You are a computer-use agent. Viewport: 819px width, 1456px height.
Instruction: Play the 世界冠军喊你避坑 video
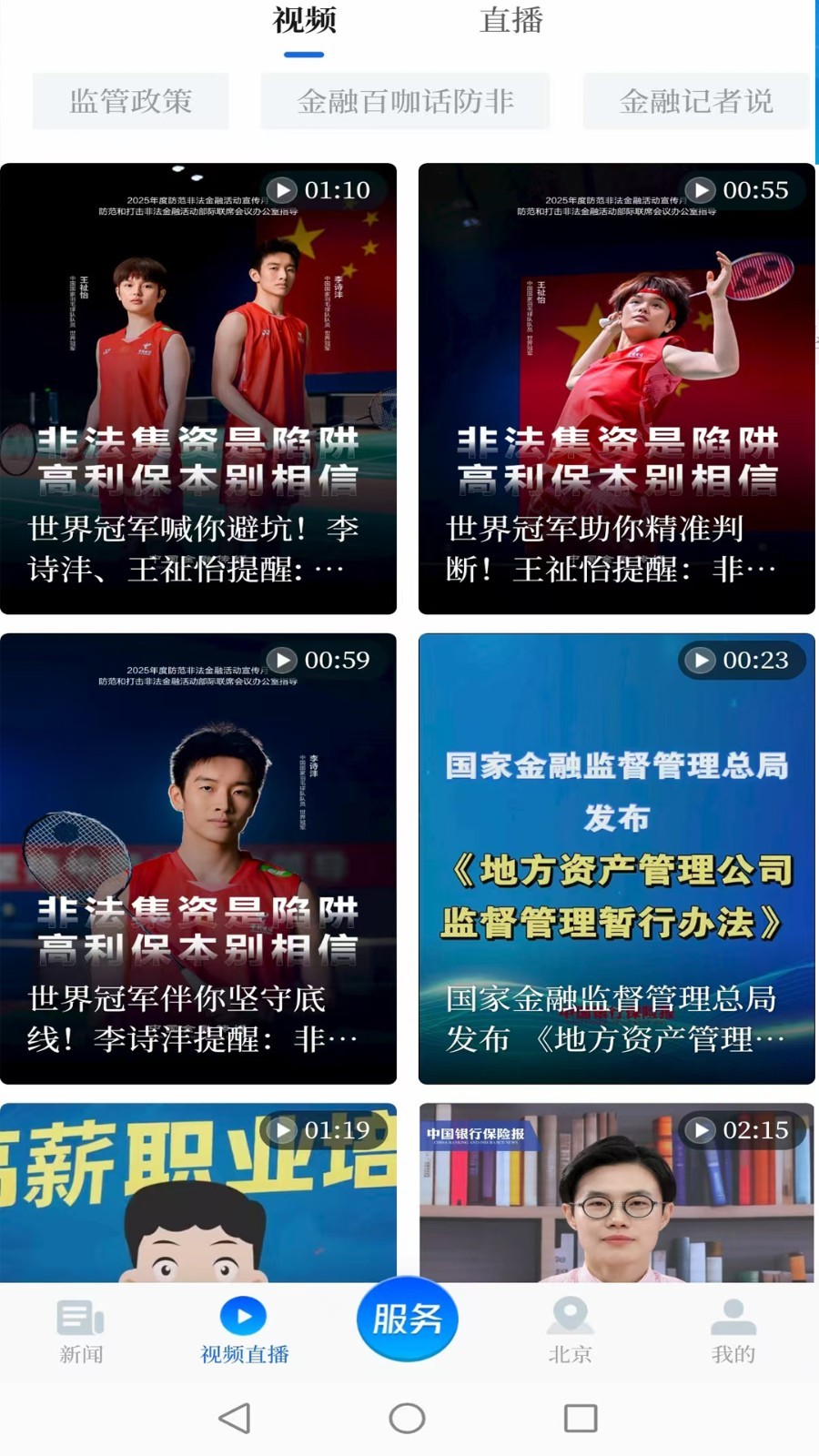198,389
